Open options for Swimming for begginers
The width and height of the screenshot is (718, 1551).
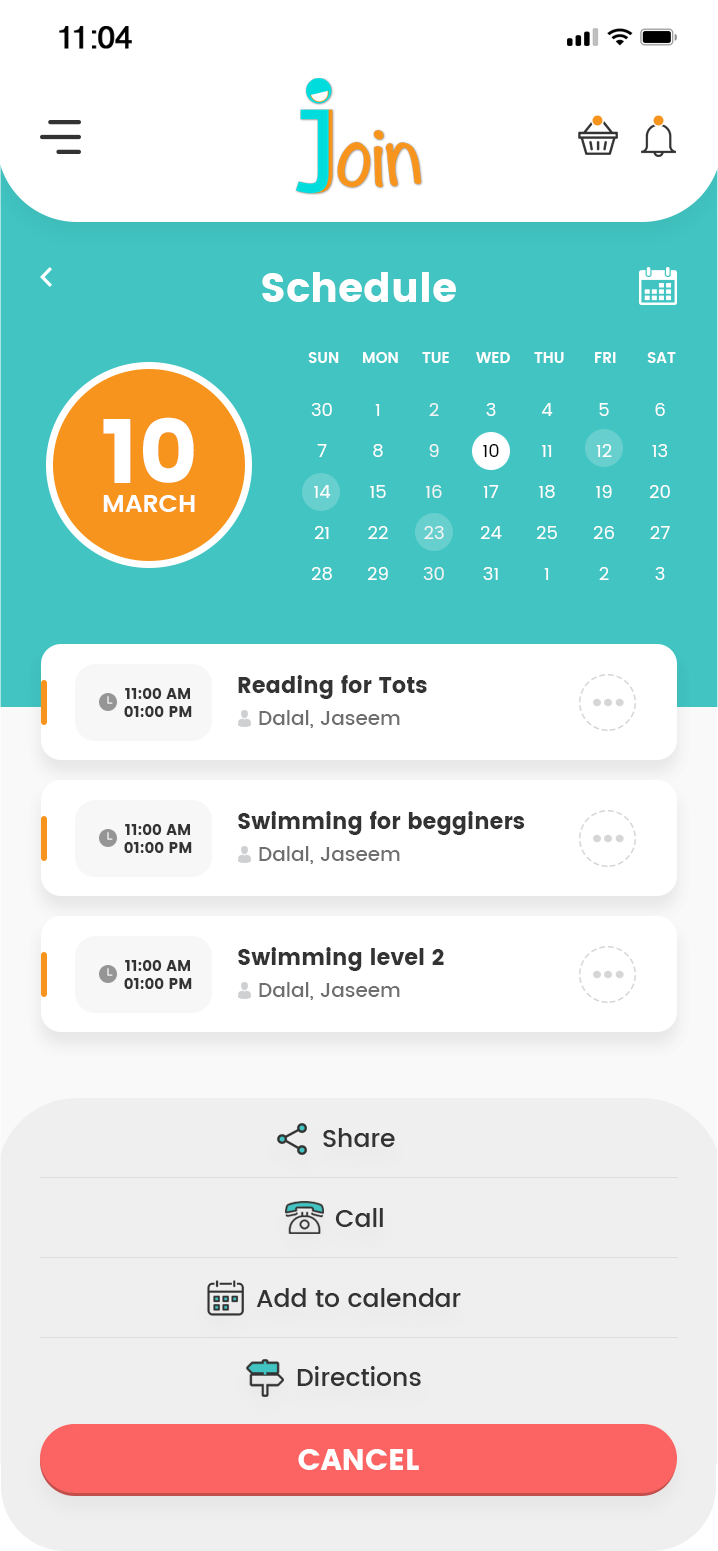pyautogui.click(x=607, y=838)
